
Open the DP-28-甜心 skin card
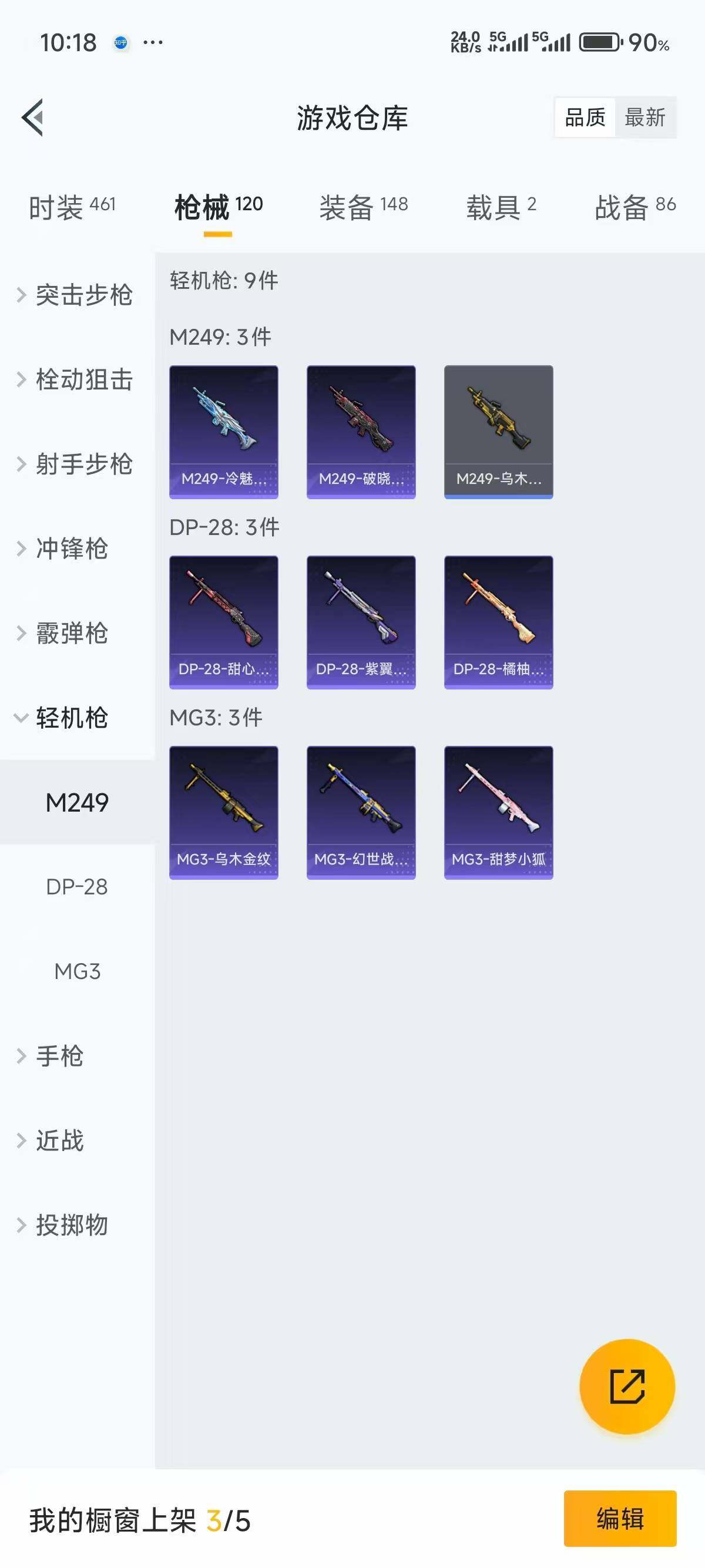[x=223, y=622]
